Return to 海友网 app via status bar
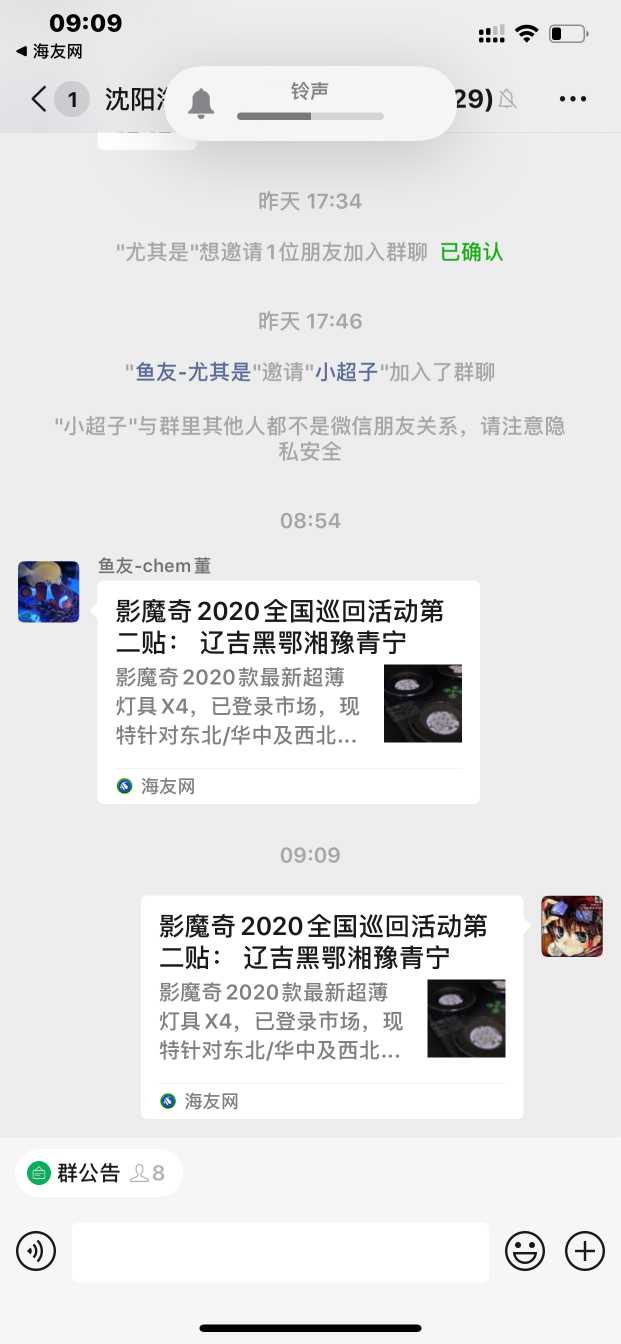The image size is (621, 1344). coord(49,51)
